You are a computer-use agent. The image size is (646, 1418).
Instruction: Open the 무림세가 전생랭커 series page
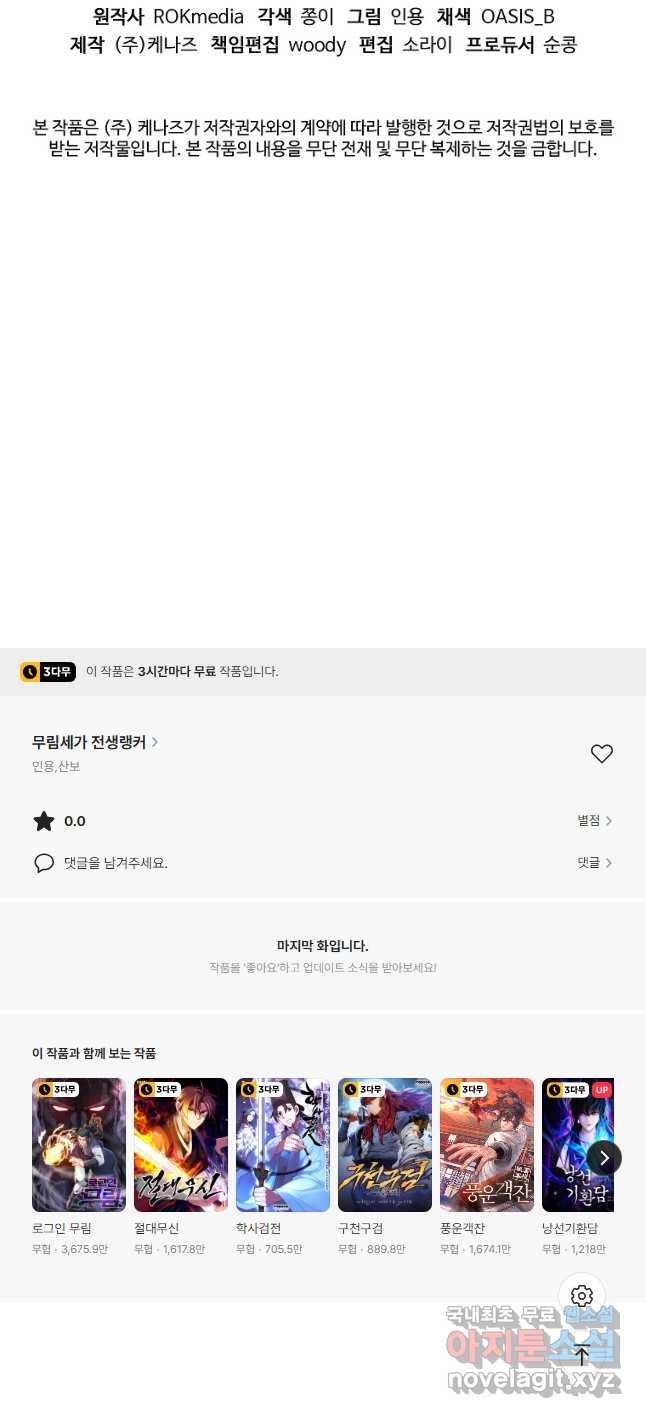point(95,742)
